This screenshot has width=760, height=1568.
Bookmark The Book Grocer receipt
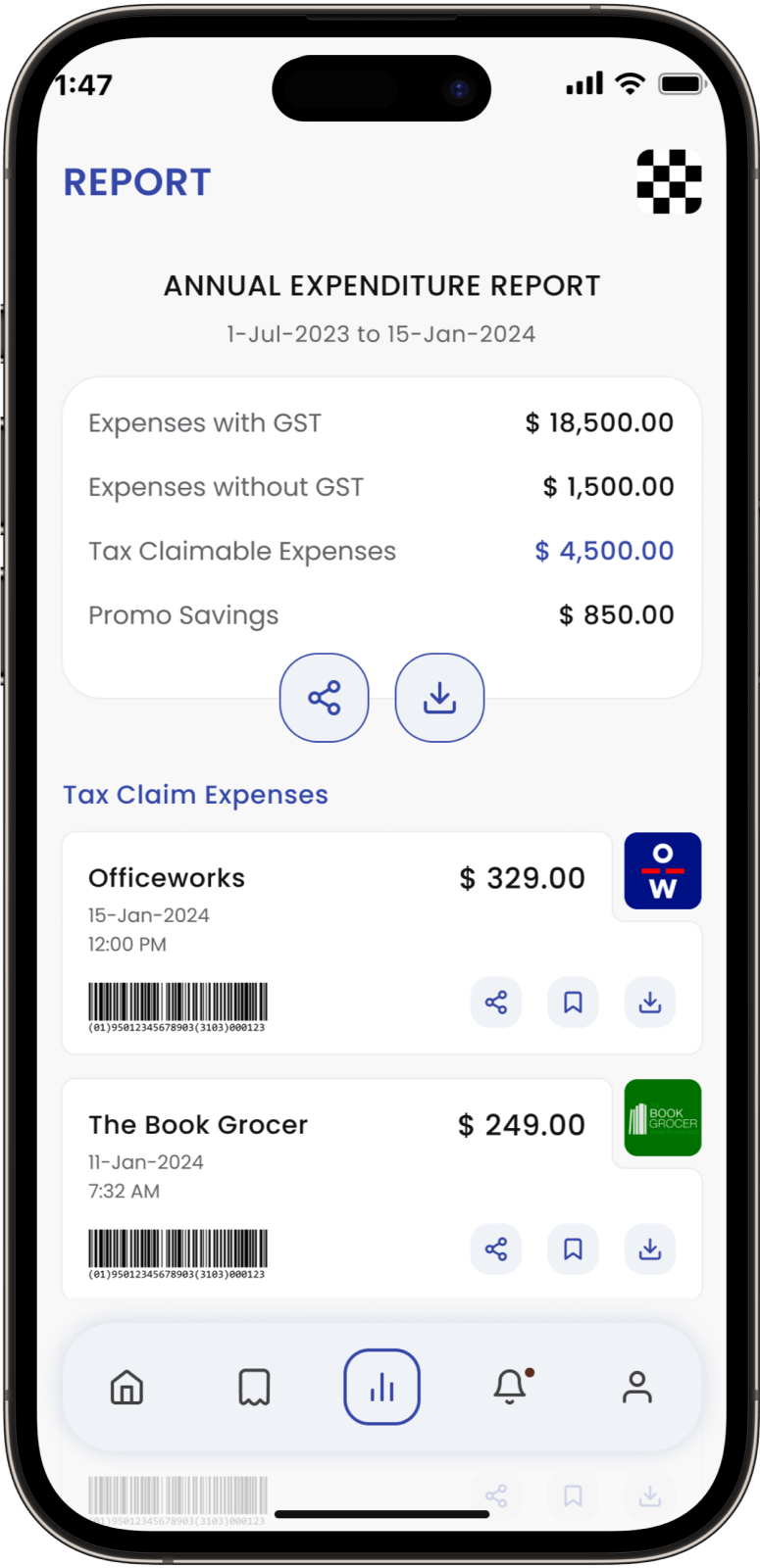point(573,1249)
